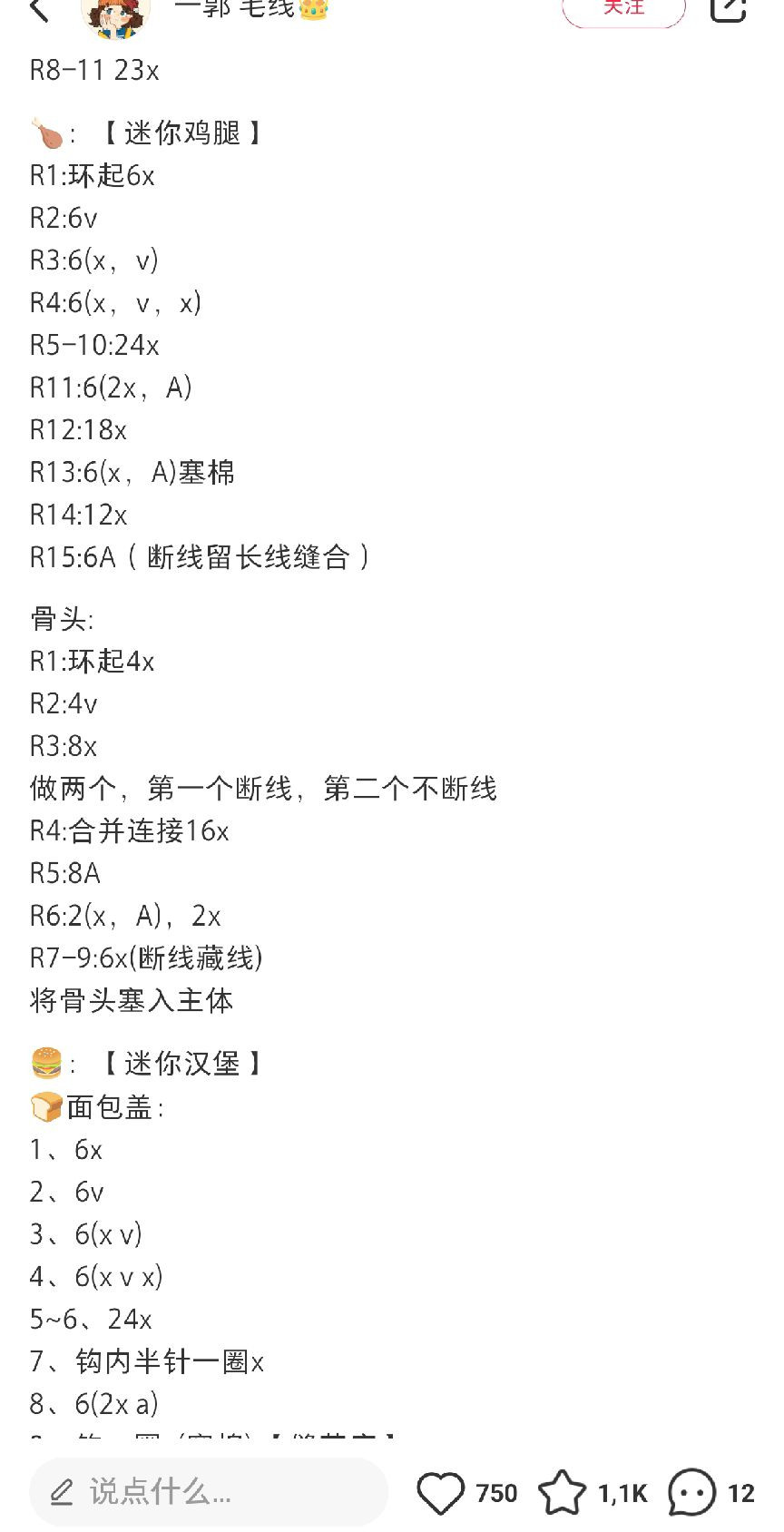Open the comments bubble
This screenshot has height=1532, width=784.
[x=691, y=1493]
